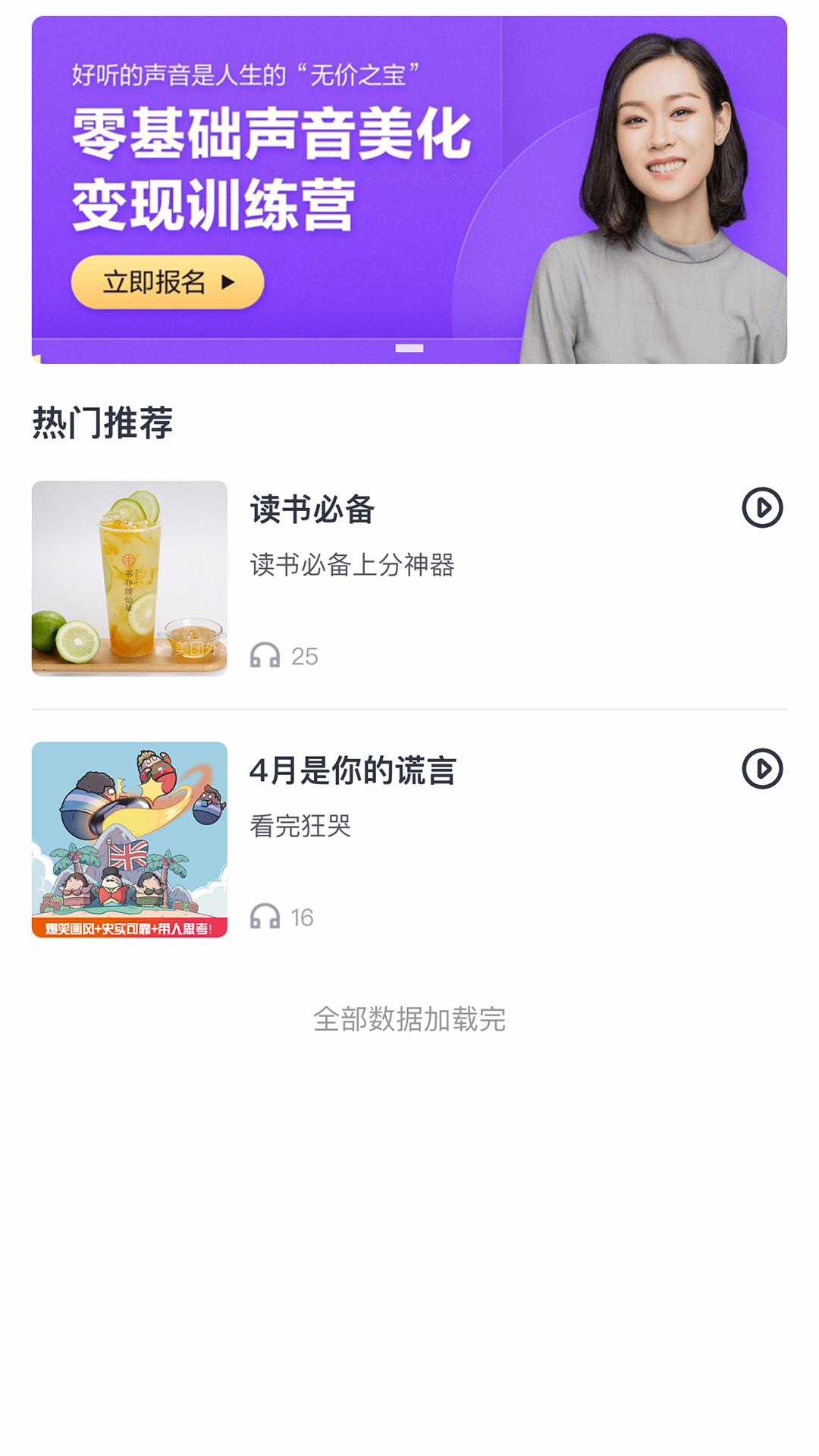Tap 立即报名 to sign up
819x1456 pixels.
click(167, 281)
